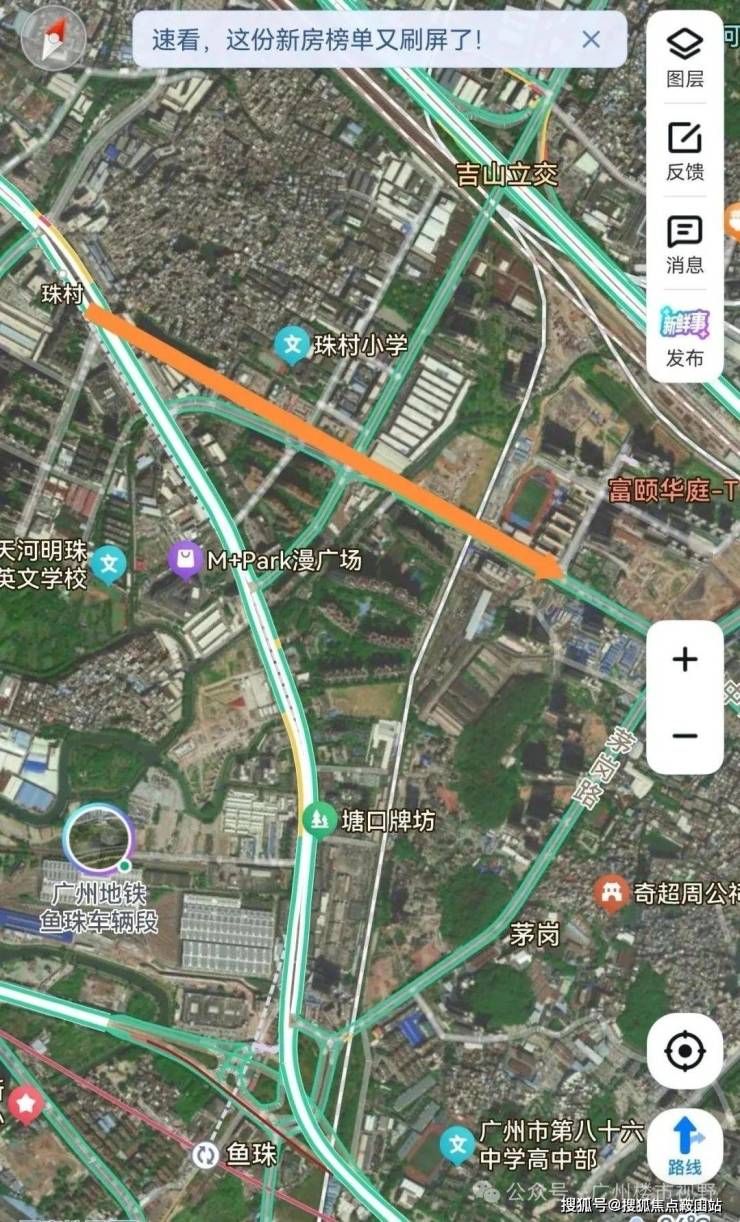Select the 珠村小学 school marker
This screenshot has width=740, height=1222.
click(x=293, y=346)
